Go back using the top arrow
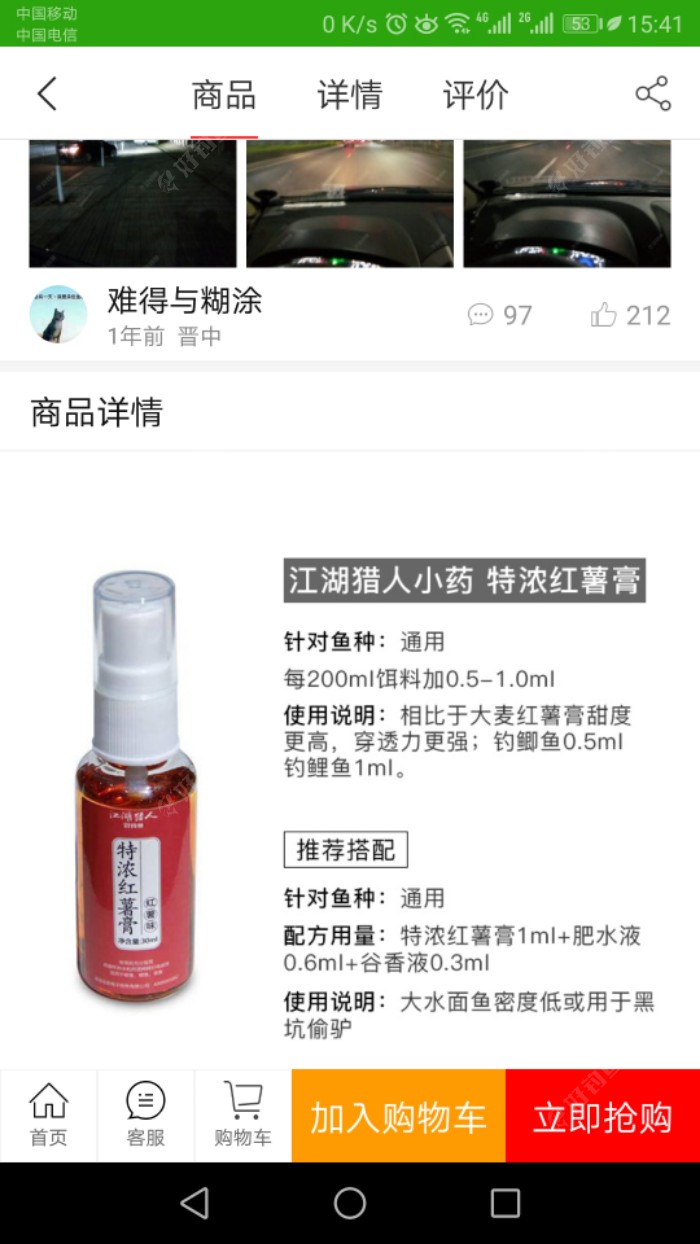 click(x=47, y=94)
